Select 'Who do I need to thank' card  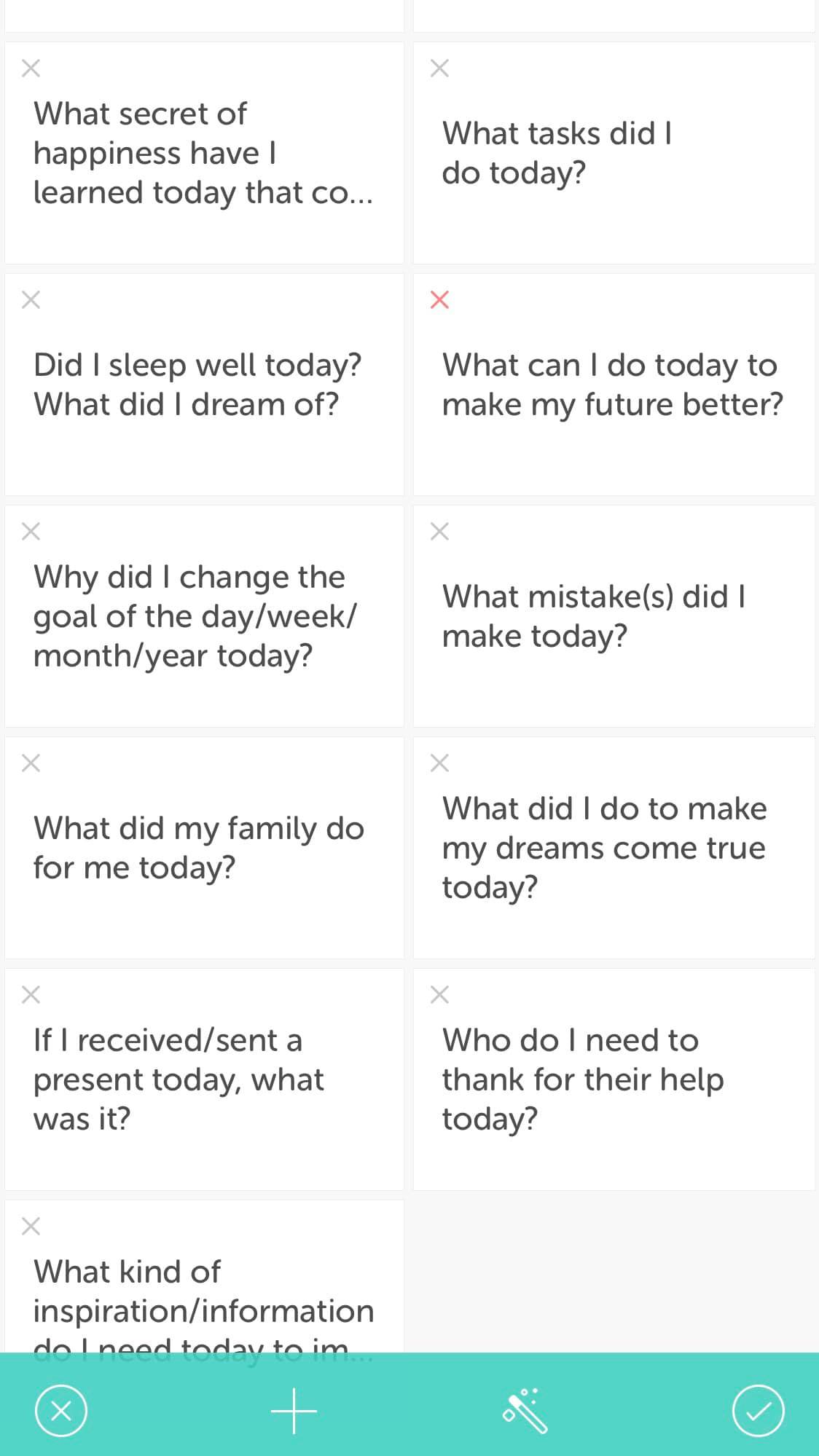click(x=614, y=1079)
